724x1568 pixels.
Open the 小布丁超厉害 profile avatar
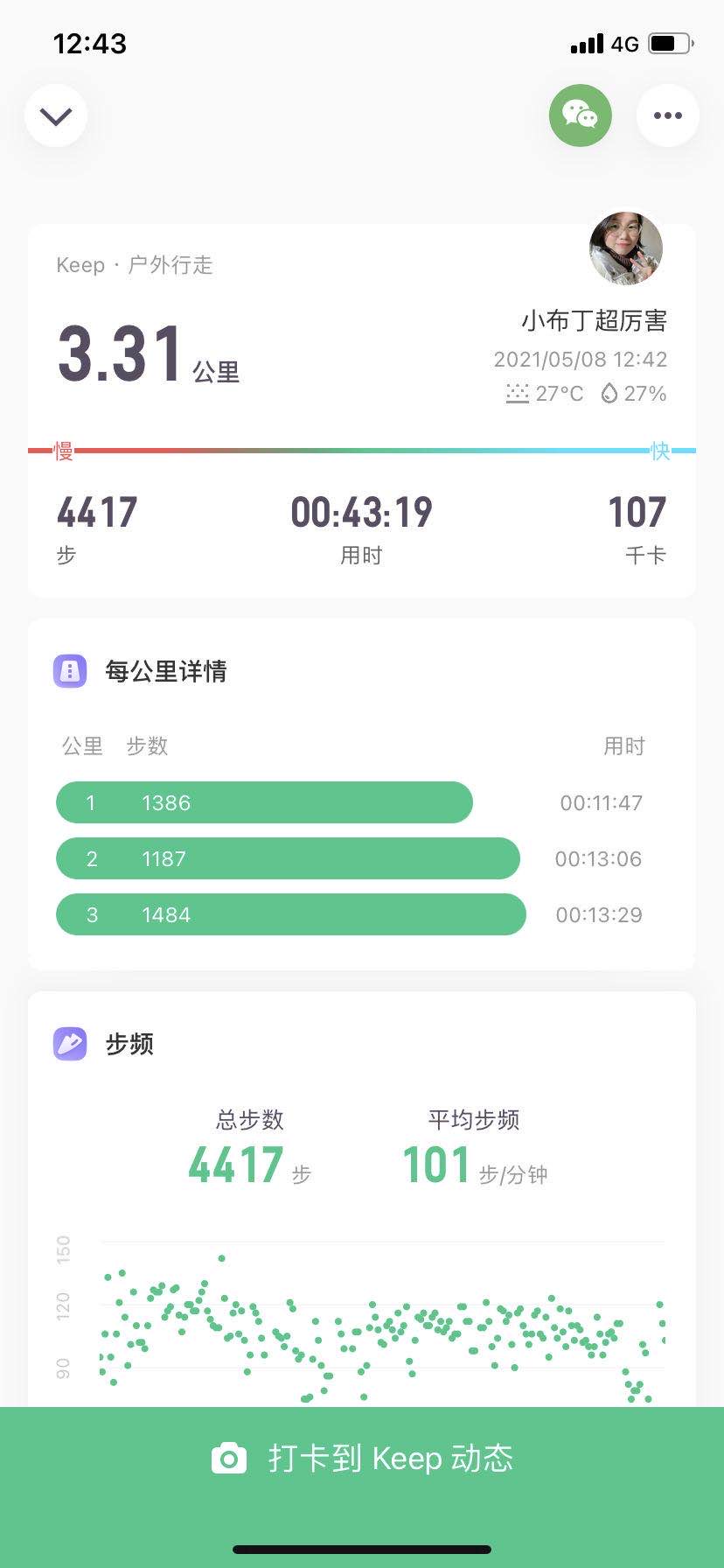625,249
